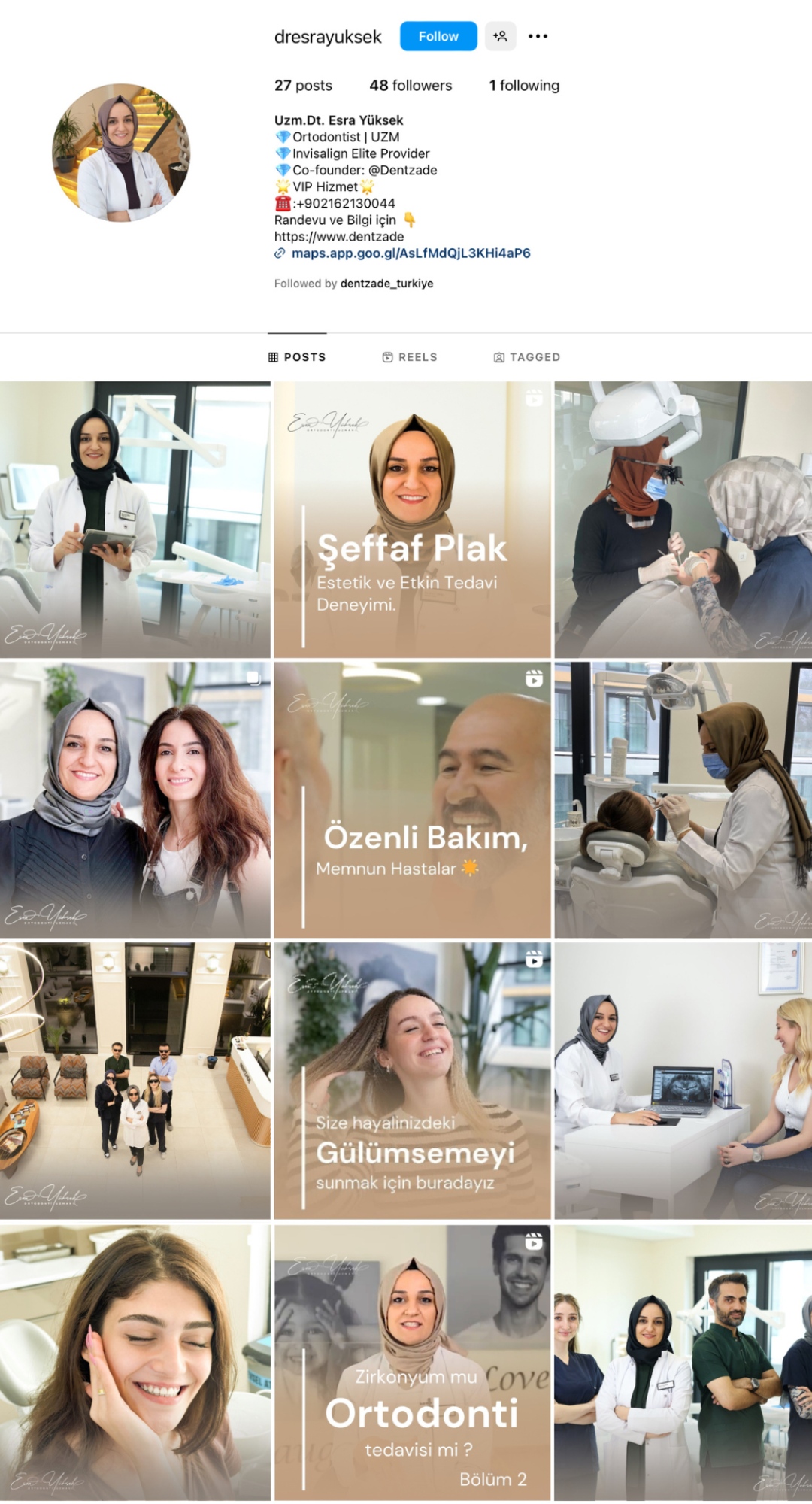Open the three-dot options menu
The width and height of the screenshot is (812, 1504).
click(x=538, y=36)
